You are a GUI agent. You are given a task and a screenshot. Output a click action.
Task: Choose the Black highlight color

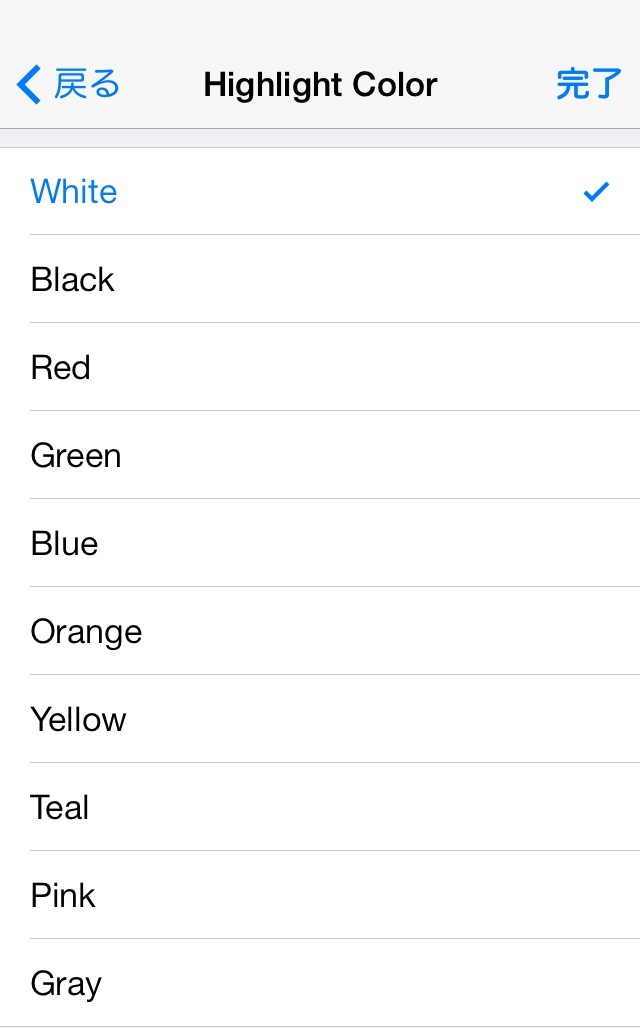[x=320, y=279]
